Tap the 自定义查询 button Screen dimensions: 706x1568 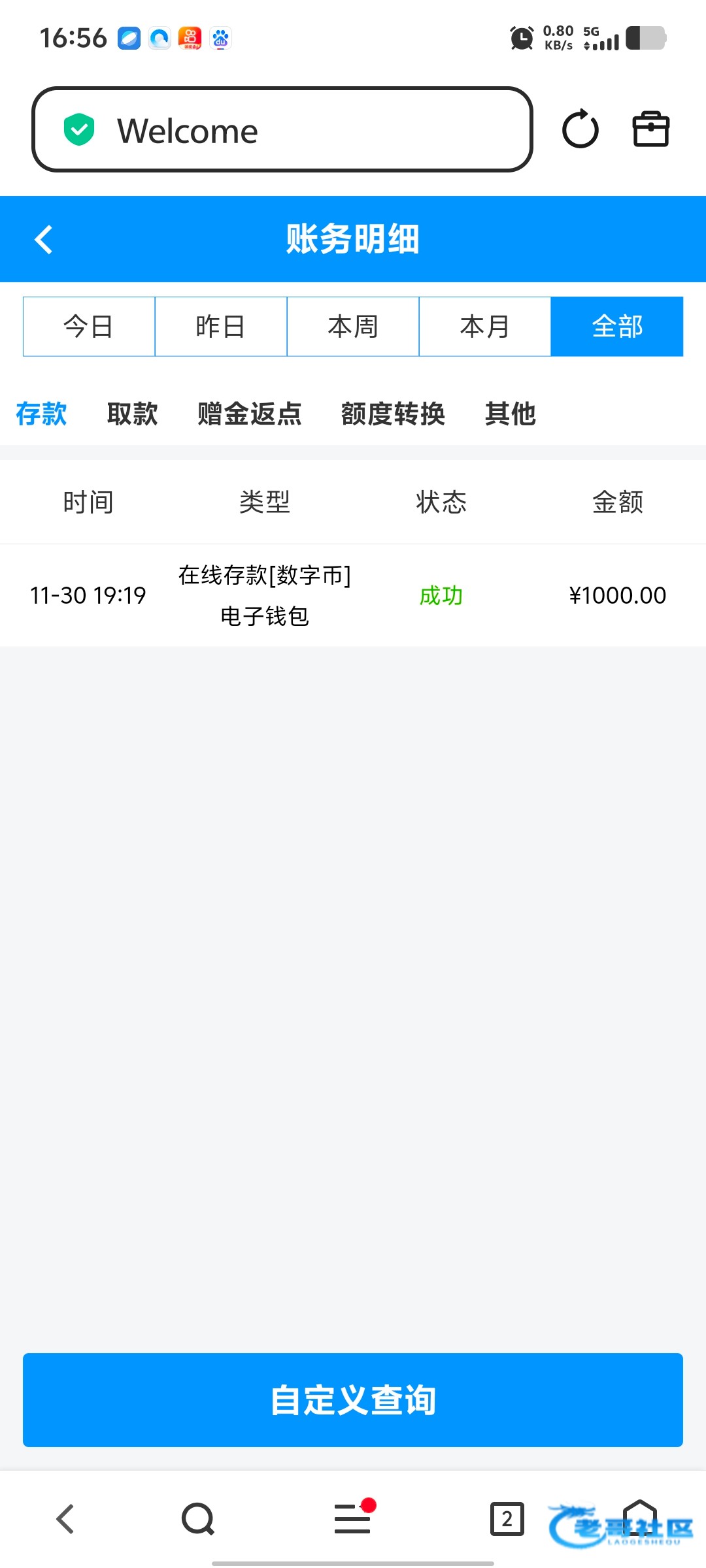pos(353,1399)
